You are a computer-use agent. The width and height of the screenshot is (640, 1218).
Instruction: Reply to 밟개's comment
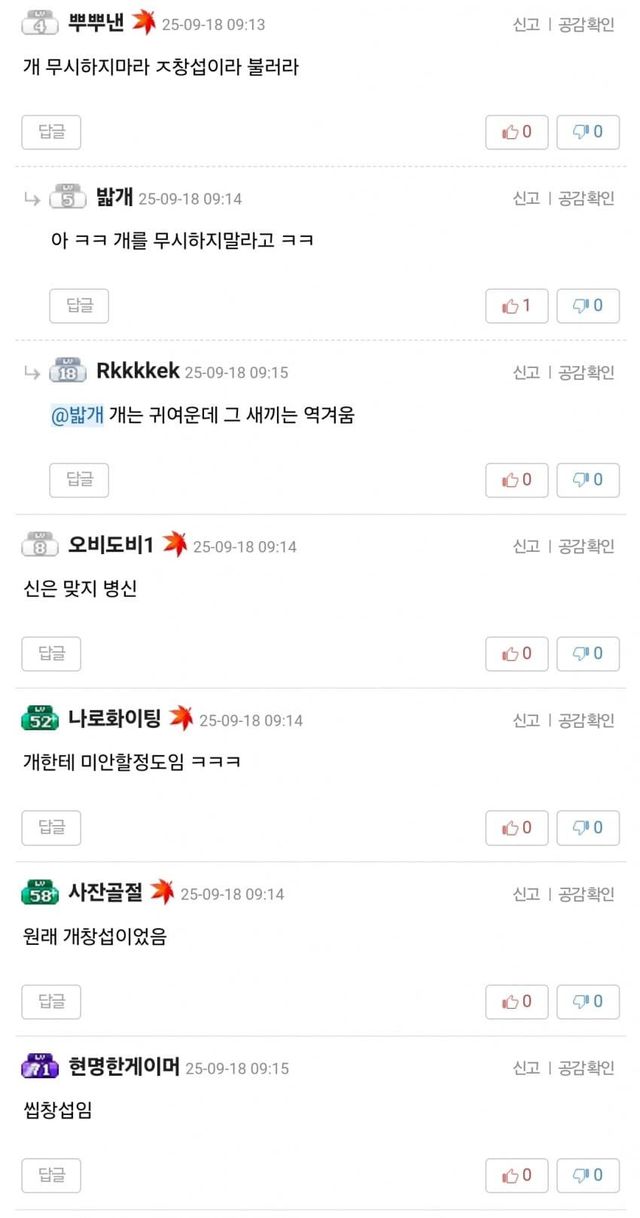[x=79, y=306]
